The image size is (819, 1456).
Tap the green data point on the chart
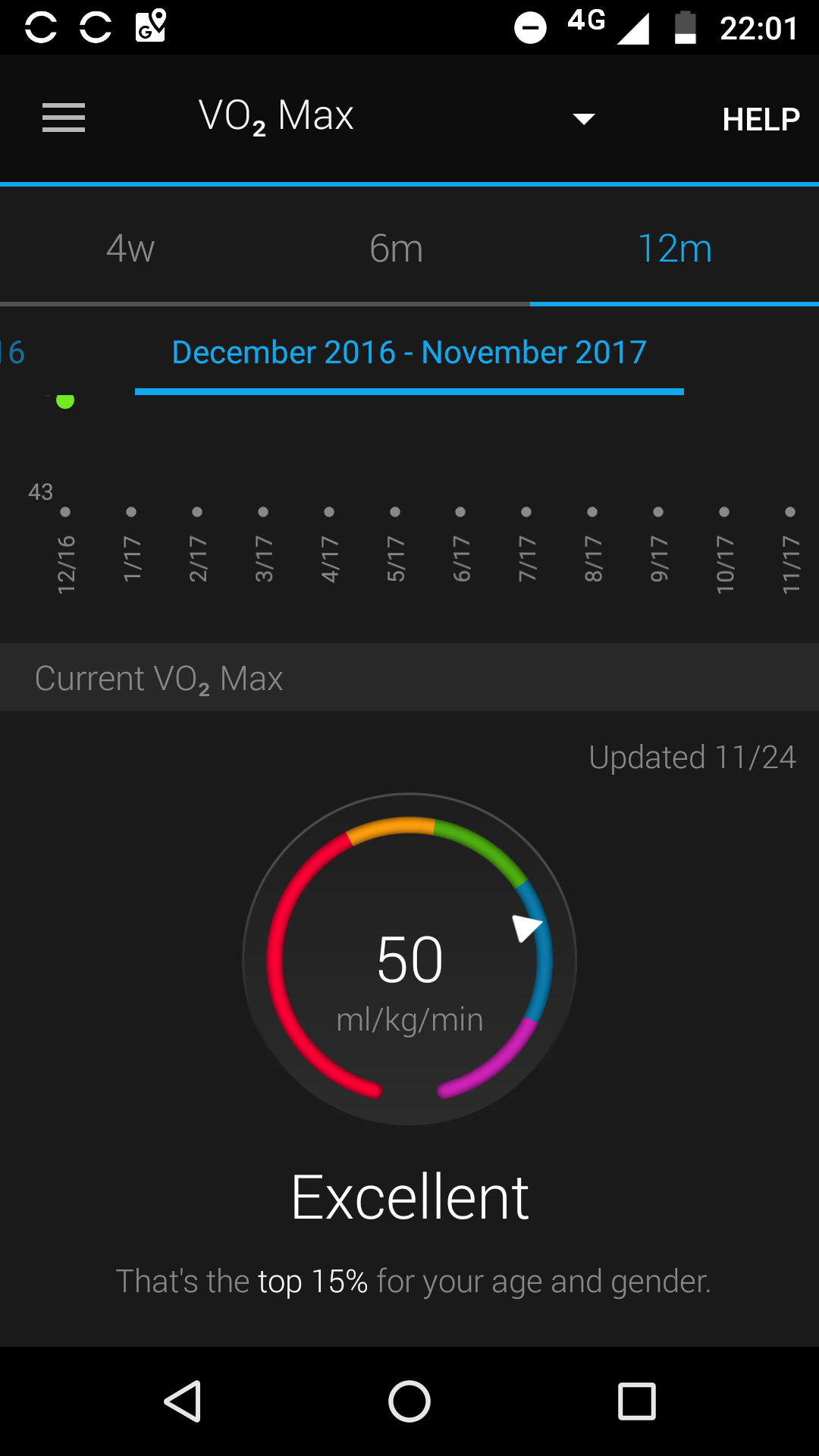[65, 401]
